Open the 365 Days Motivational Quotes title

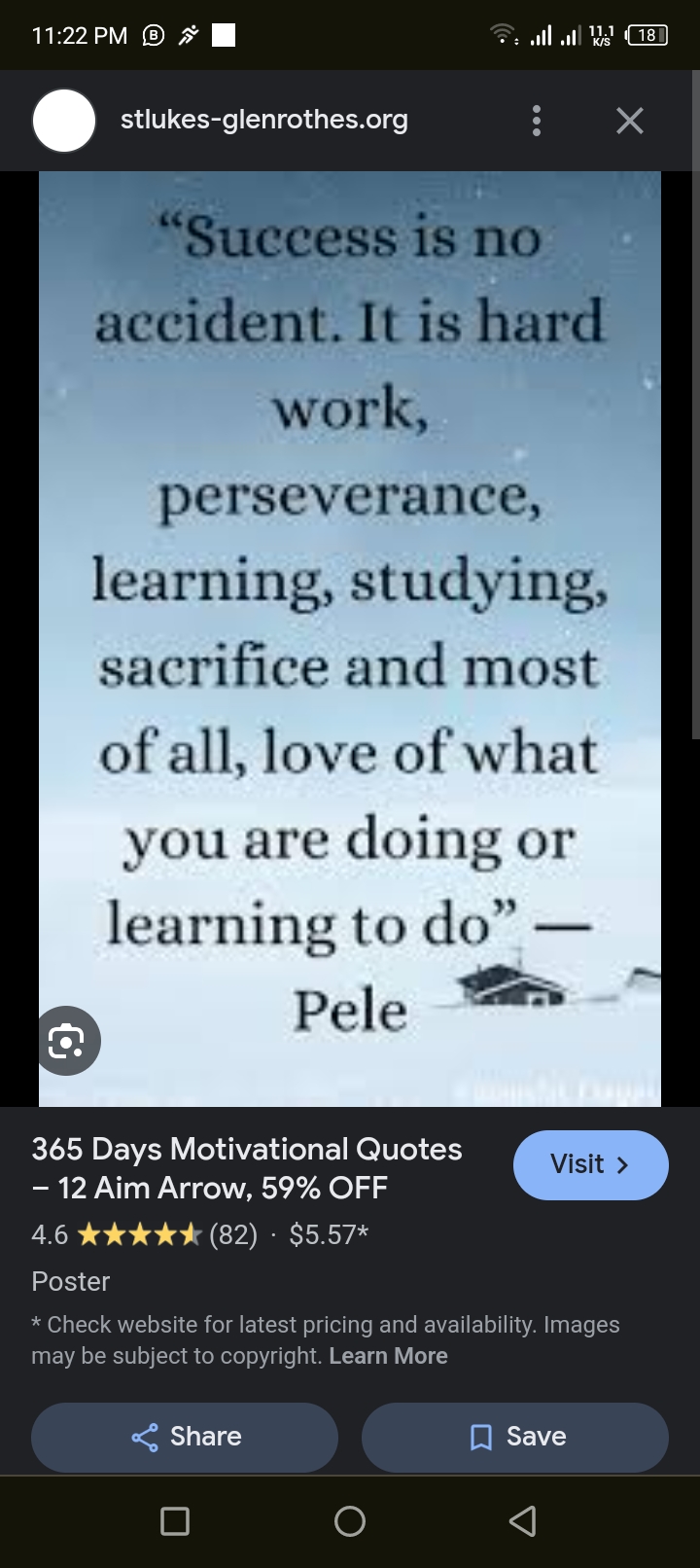point(247,1167)
